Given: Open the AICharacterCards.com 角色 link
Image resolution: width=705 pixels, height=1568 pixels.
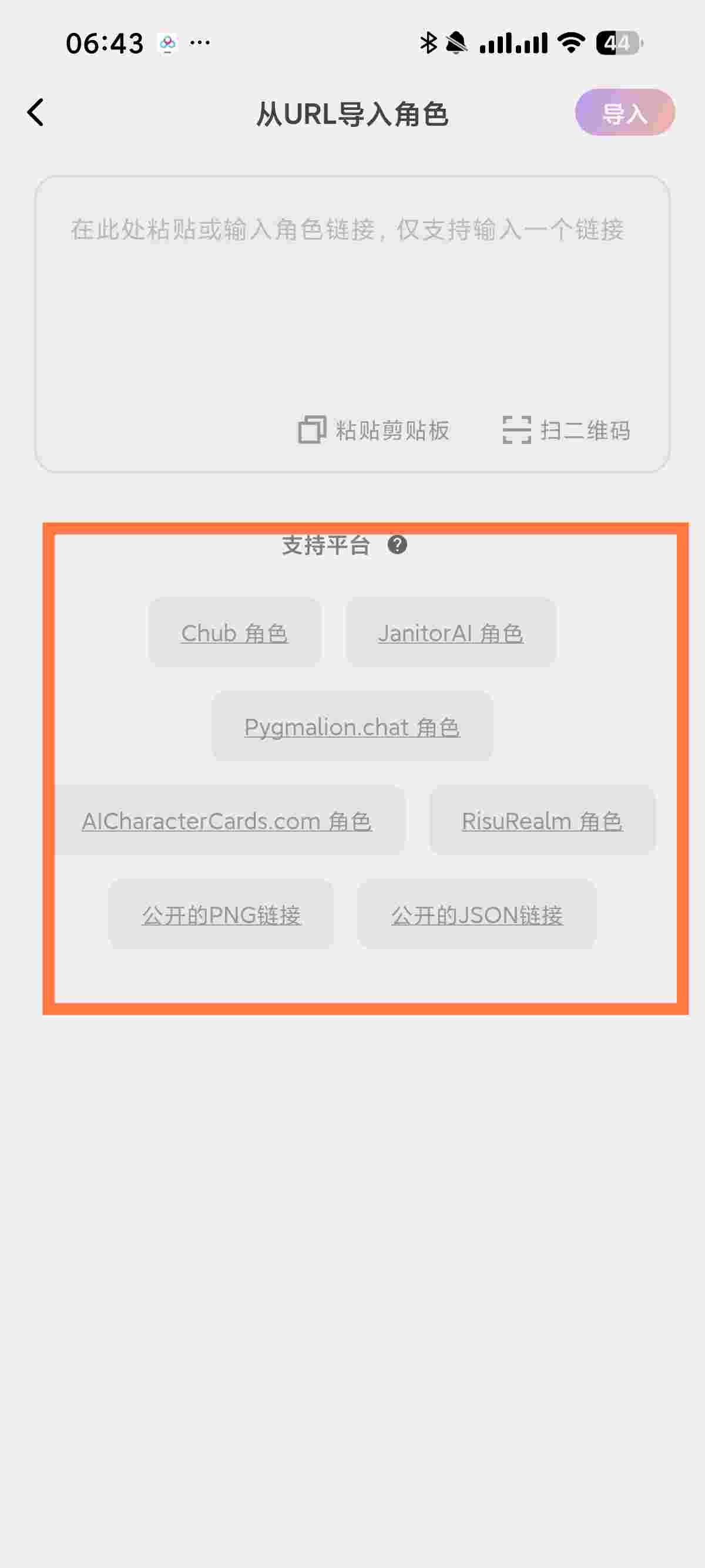Looking at the screenshot, I should point(227,821).
